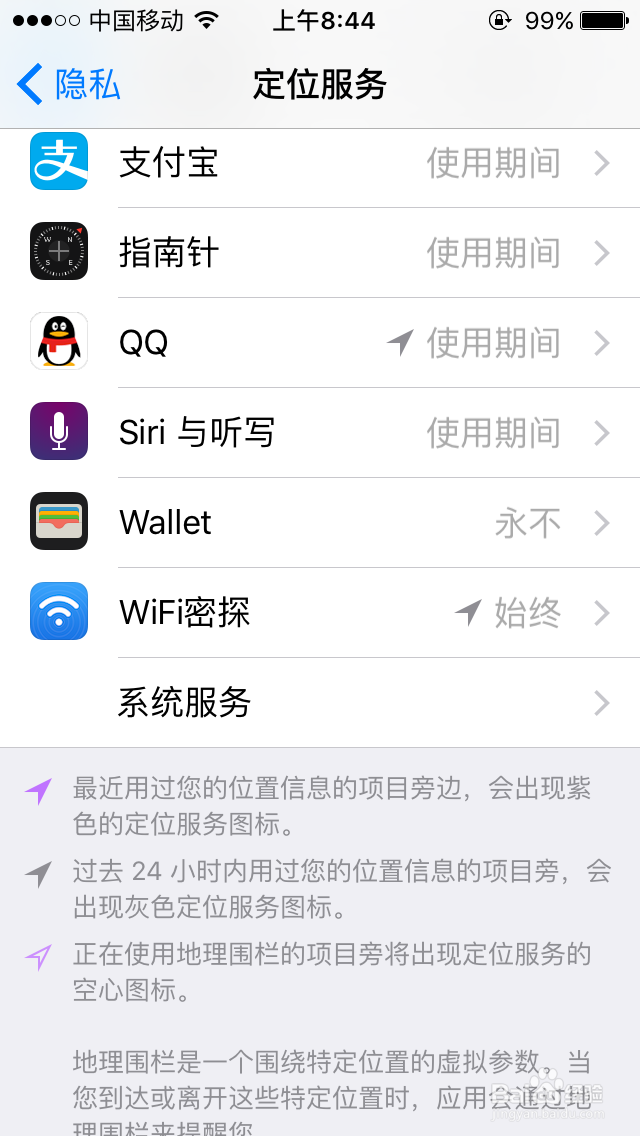Open 指南针 location permission row
Viewport: 640px width, 1136px height.
tap(320, 253)
